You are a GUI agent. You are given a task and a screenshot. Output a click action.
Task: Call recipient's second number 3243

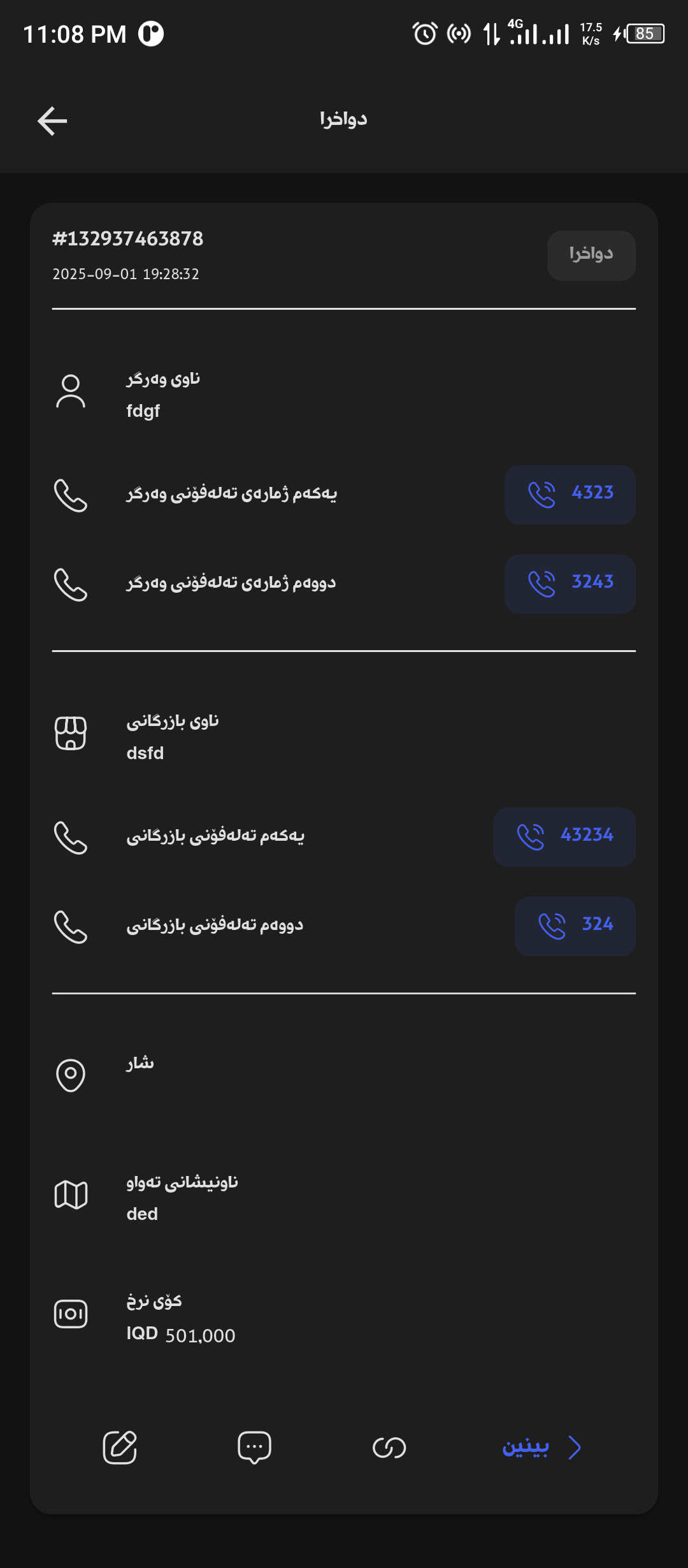coord(570,584)
